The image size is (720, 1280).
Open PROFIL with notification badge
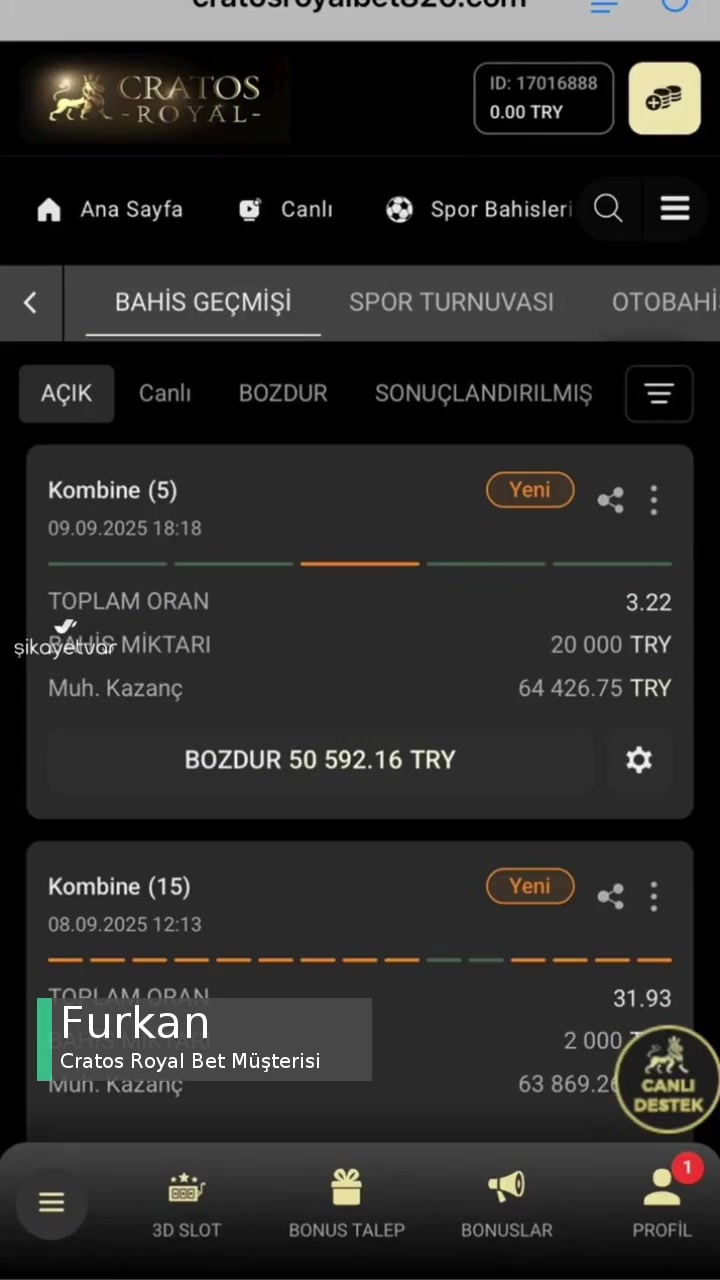tap(662, 1203)
